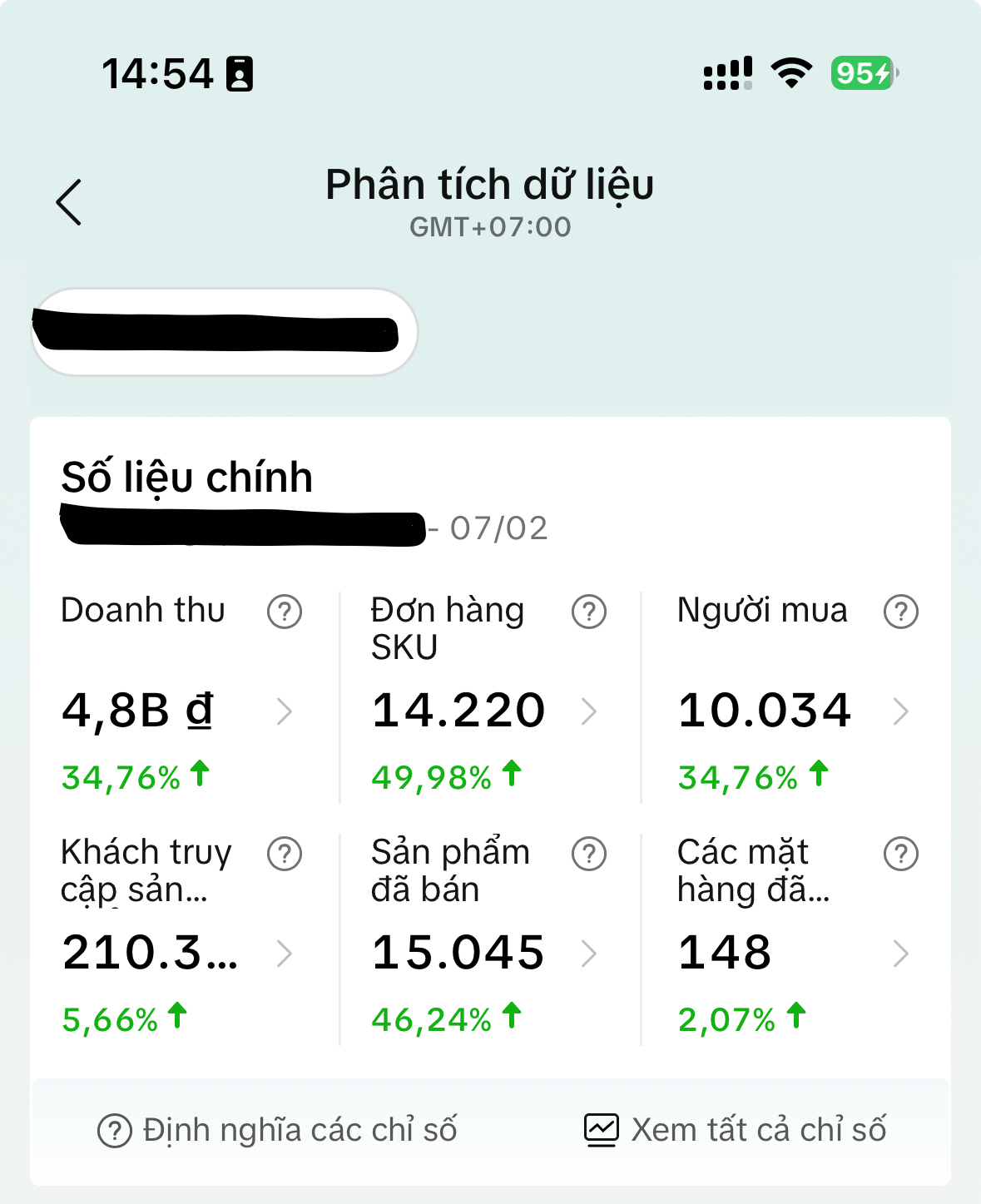Open Các mặt hàng đã… 148 details
The width and height of the screenshot is (981, 1204).
[x=900, y=954]
